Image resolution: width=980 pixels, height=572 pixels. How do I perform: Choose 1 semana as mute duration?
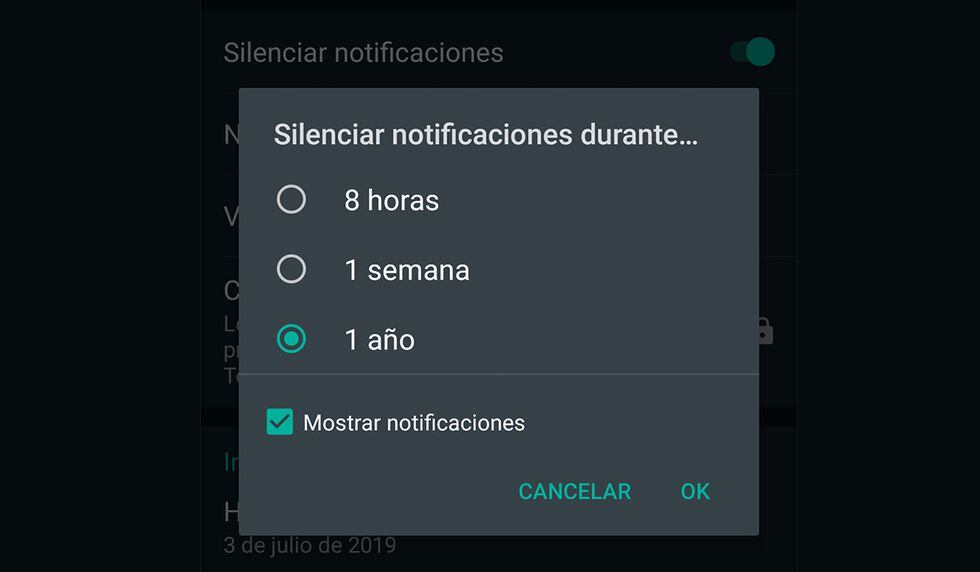pos(291,269)
